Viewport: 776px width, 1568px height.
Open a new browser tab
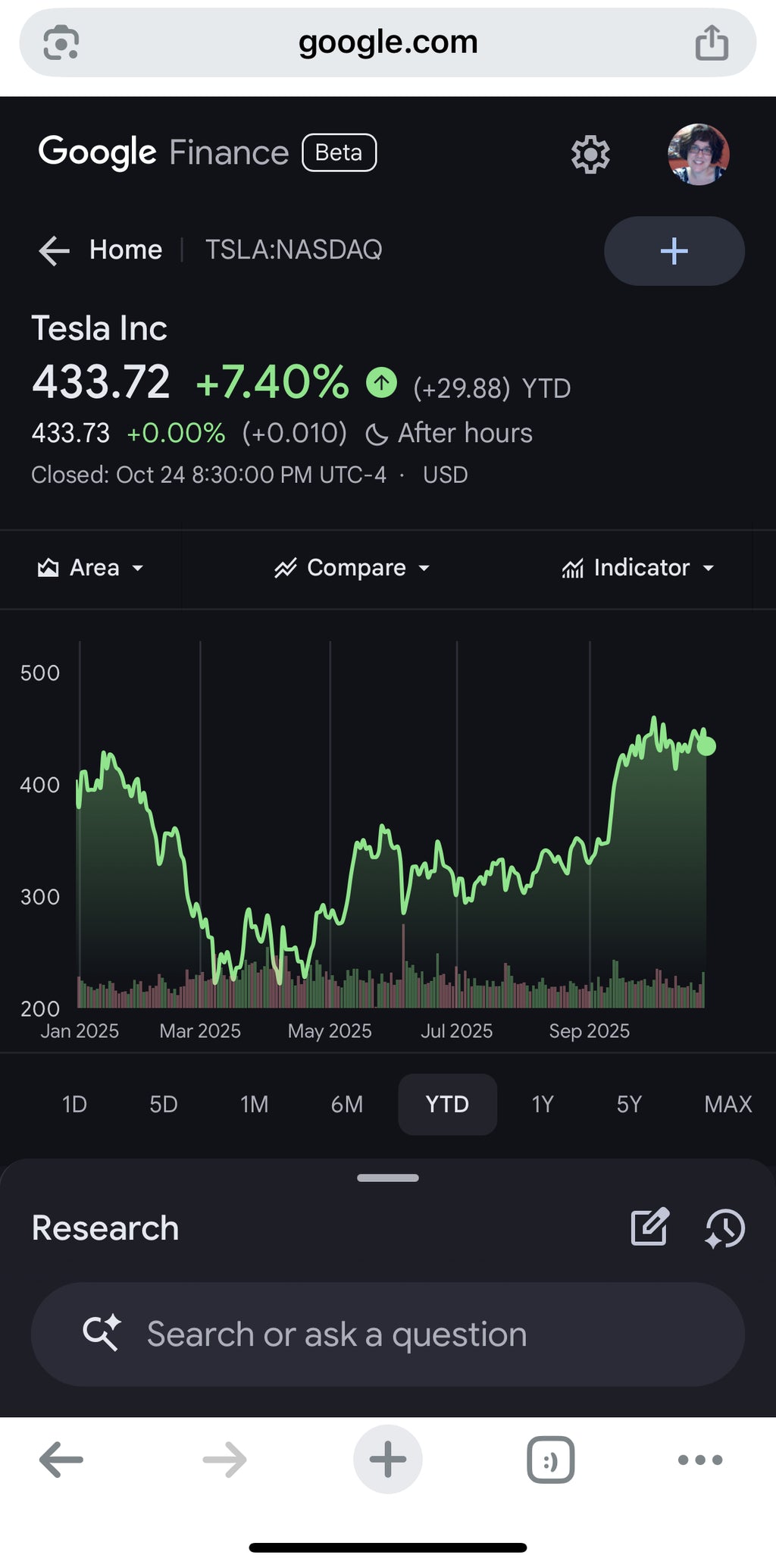pyautogui.click(x=387, y=1460)
